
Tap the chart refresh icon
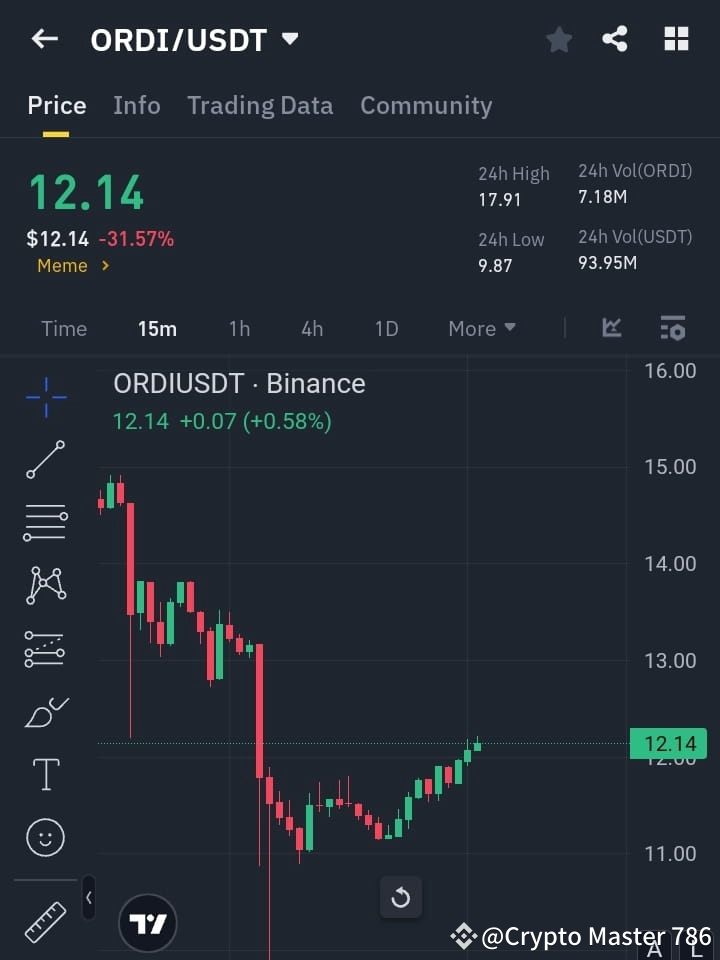pos(401,898)
